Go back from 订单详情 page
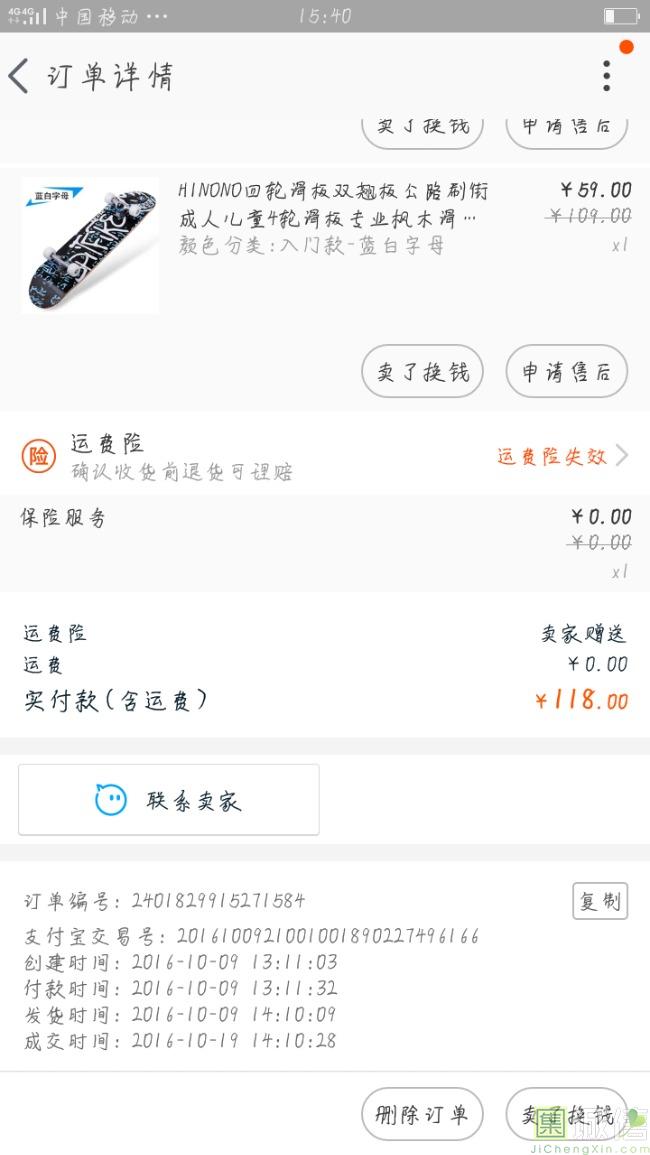Image resolution: width=650 pixels, height=1155 pixels. pos(20,76)
